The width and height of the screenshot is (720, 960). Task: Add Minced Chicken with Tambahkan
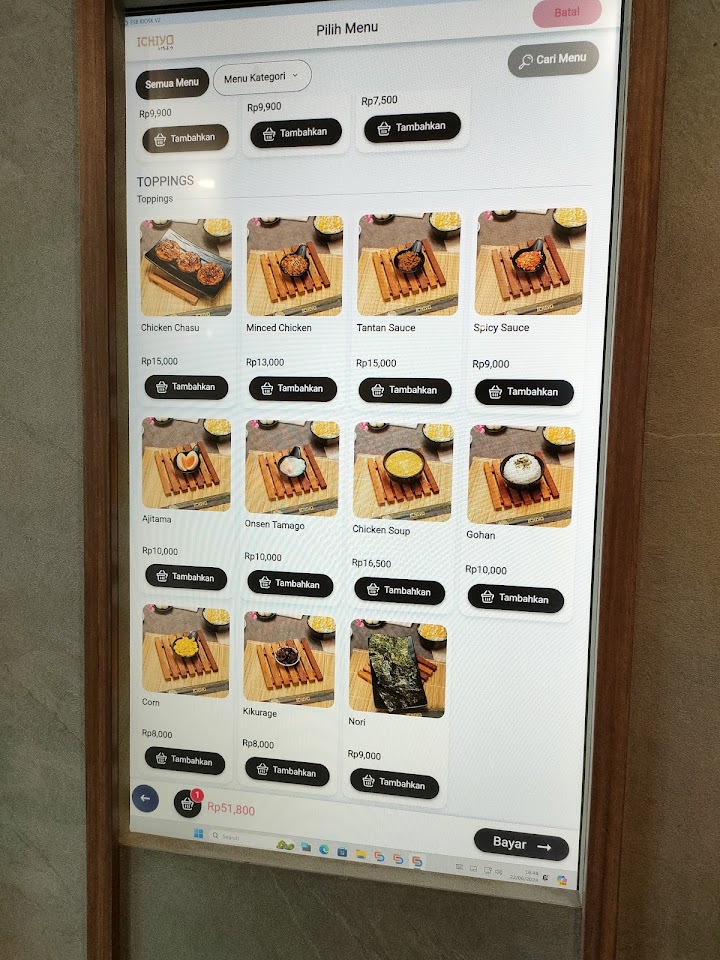(293, 388)
